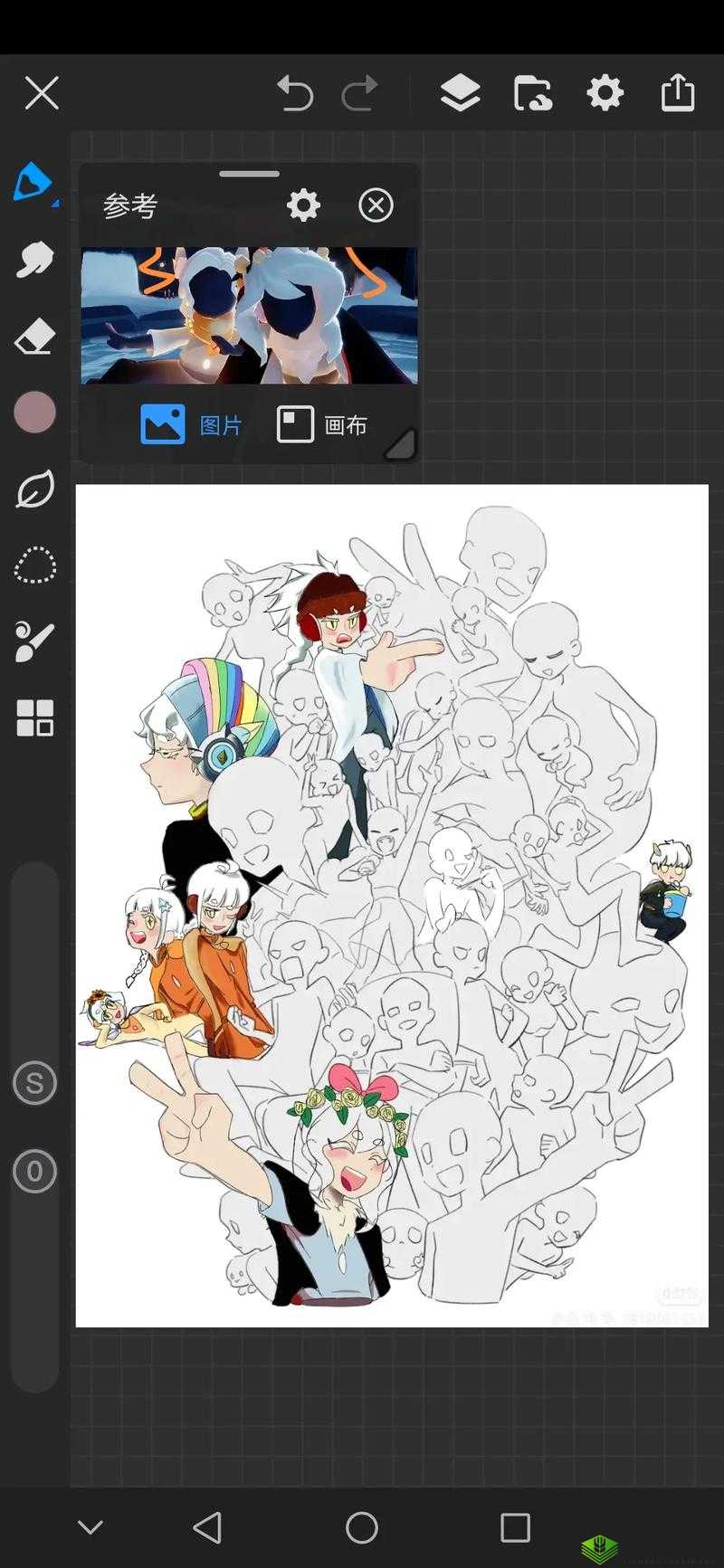Select the eraser tool

34,337
